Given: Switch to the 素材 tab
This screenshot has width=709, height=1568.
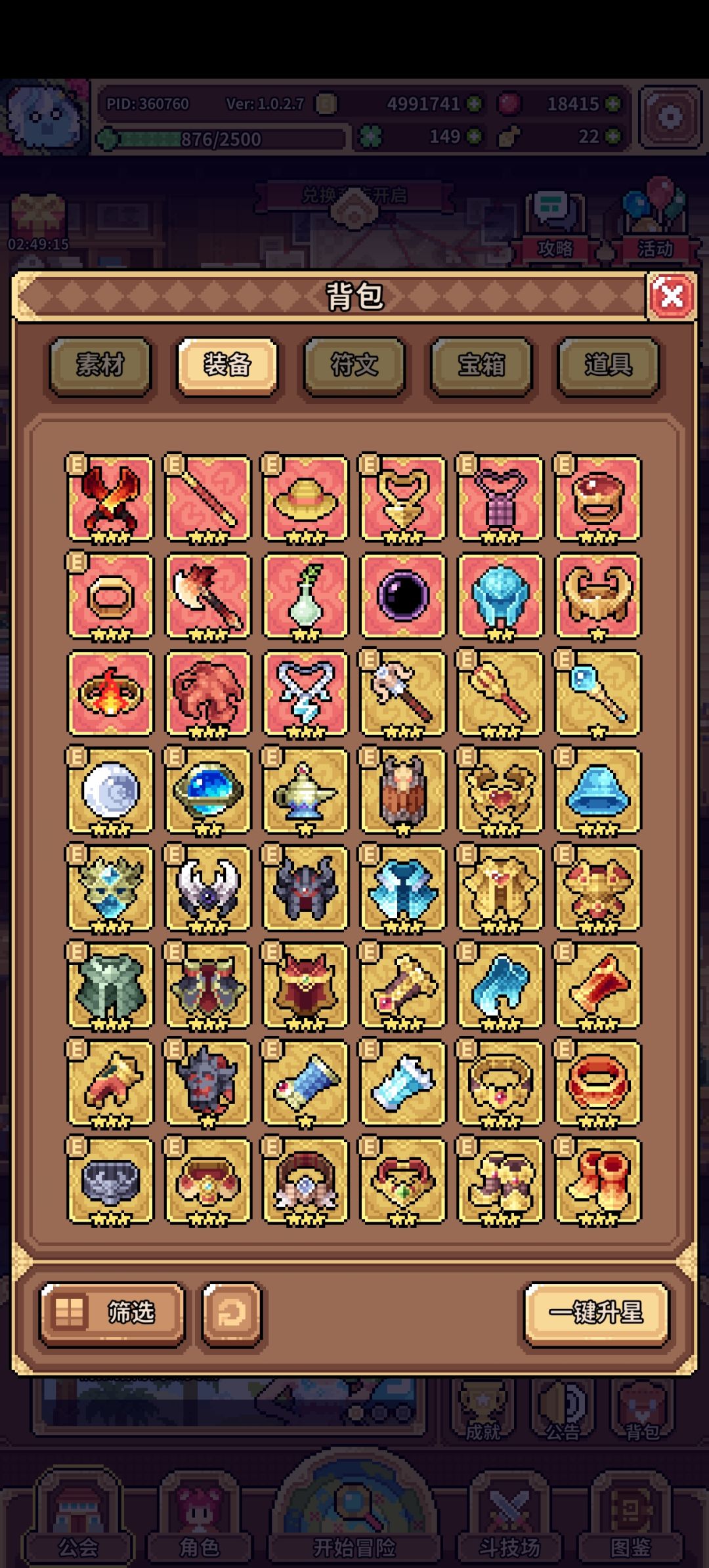Looking at the screenshot, I should [x=100, y=365].
